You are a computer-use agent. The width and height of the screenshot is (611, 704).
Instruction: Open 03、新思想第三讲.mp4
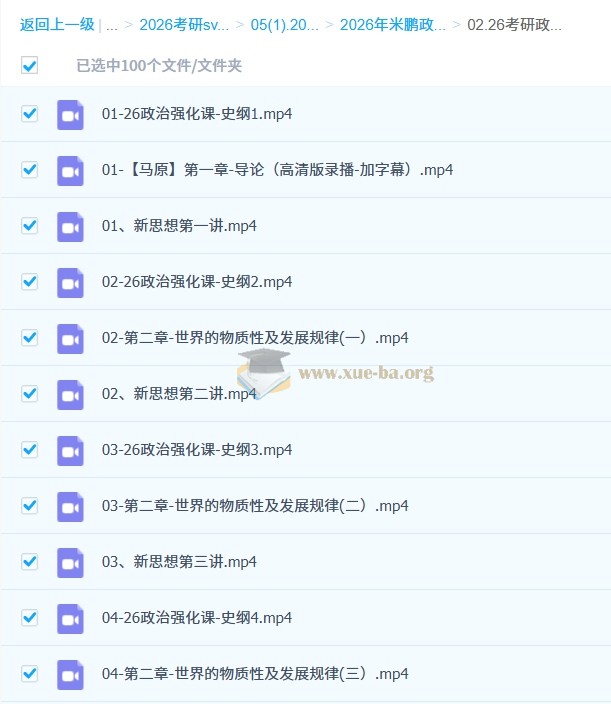tap(179, 562)
